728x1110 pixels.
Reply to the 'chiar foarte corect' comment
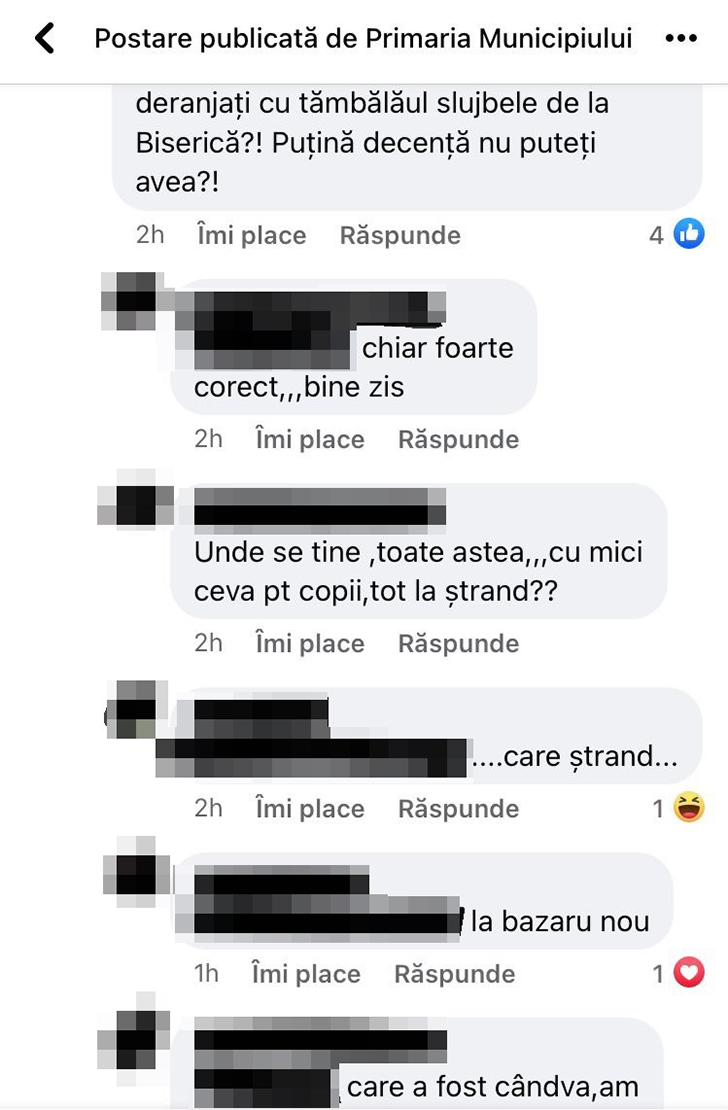pyautogui.click(x=458, y=440)
